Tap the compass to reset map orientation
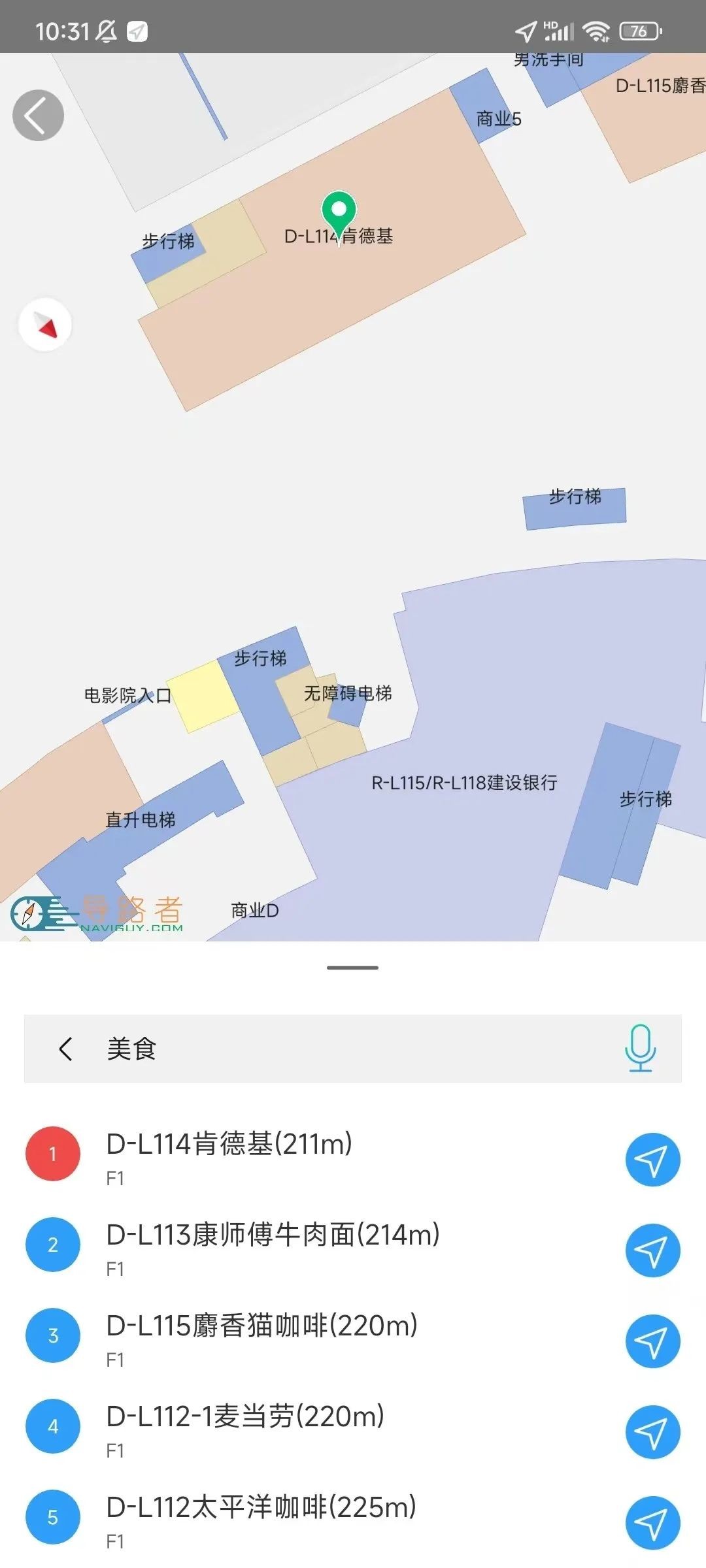The image size is (706, 1568). click(x=45, y=325)
